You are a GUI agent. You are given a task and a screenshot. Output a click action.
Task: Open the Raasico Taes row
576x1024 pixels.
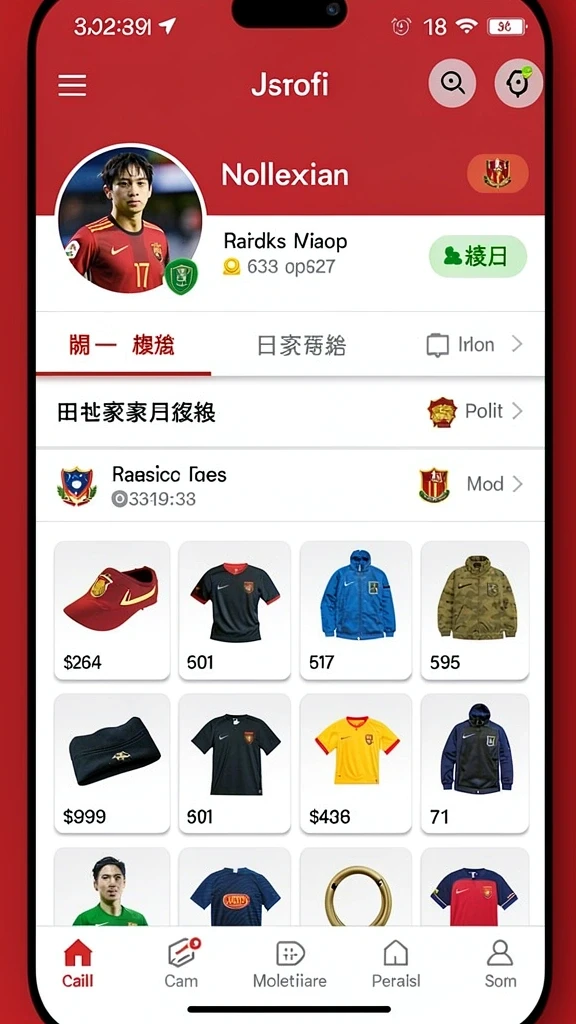point(290,485)
